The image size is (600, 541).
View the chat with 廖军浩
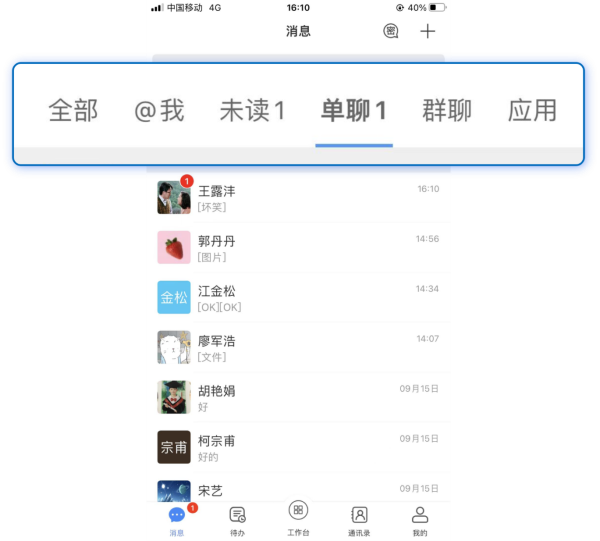click(298, 347)
